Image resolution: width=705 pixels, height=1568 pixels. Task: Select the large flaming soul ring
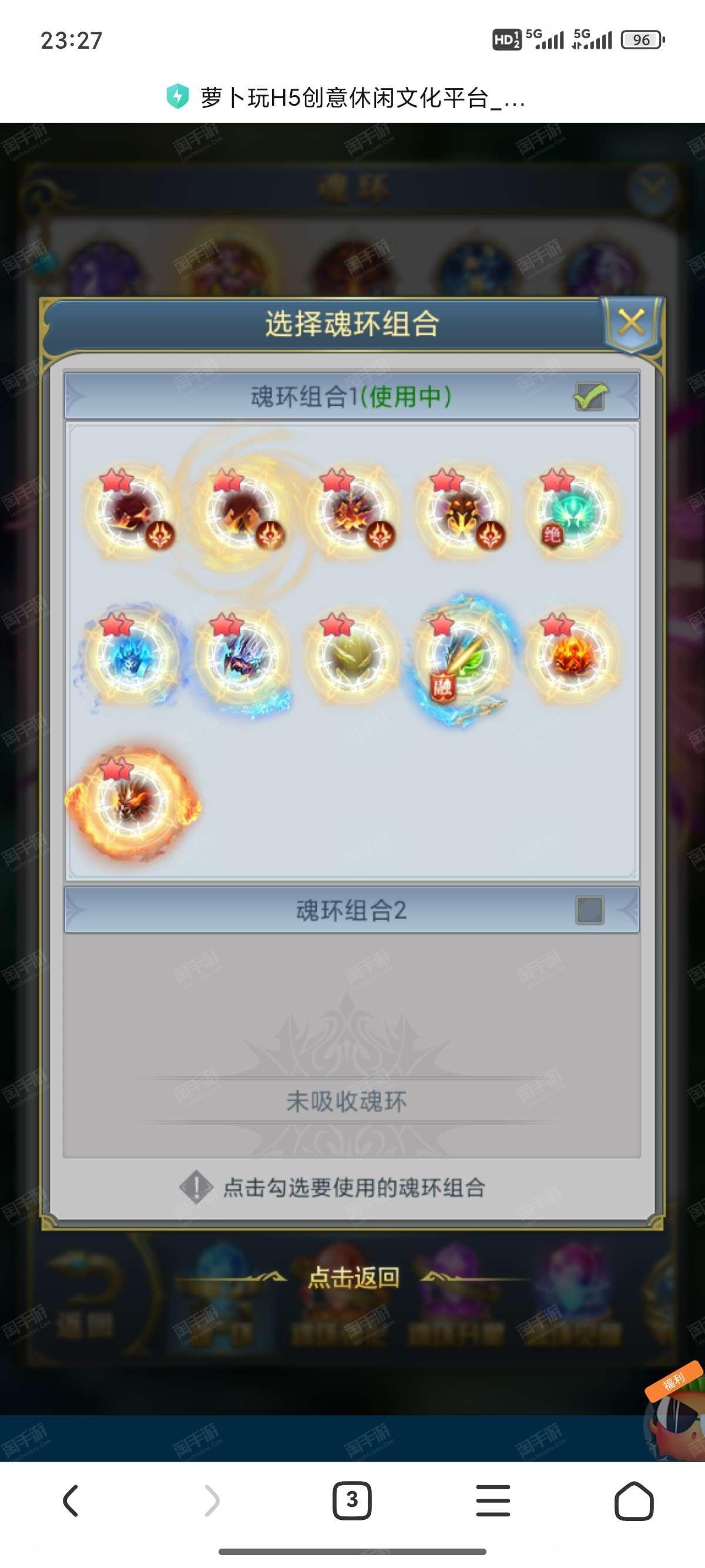click(x=133, y=801)
